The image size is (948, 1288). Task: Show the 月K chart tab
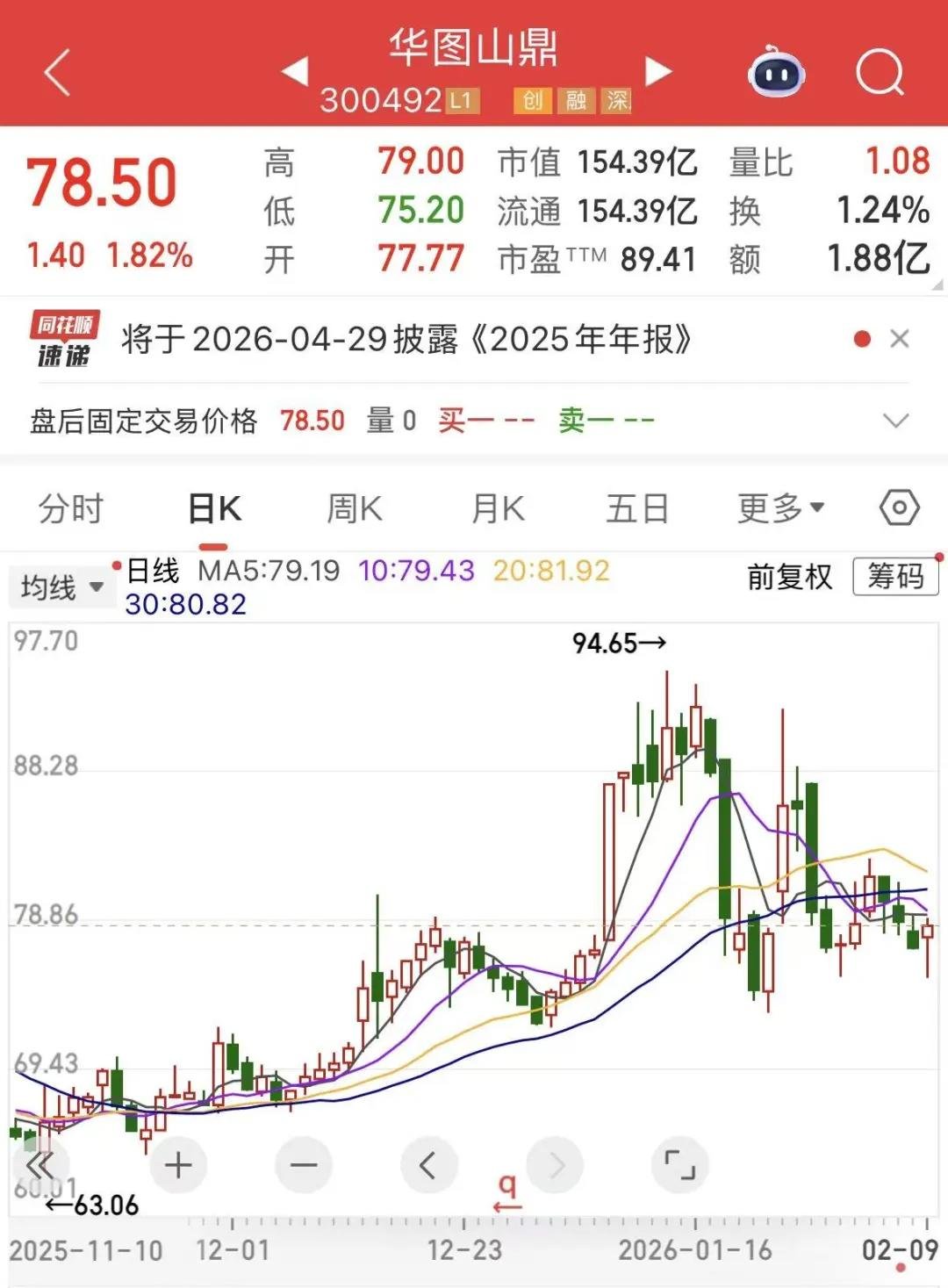(497, 508)
